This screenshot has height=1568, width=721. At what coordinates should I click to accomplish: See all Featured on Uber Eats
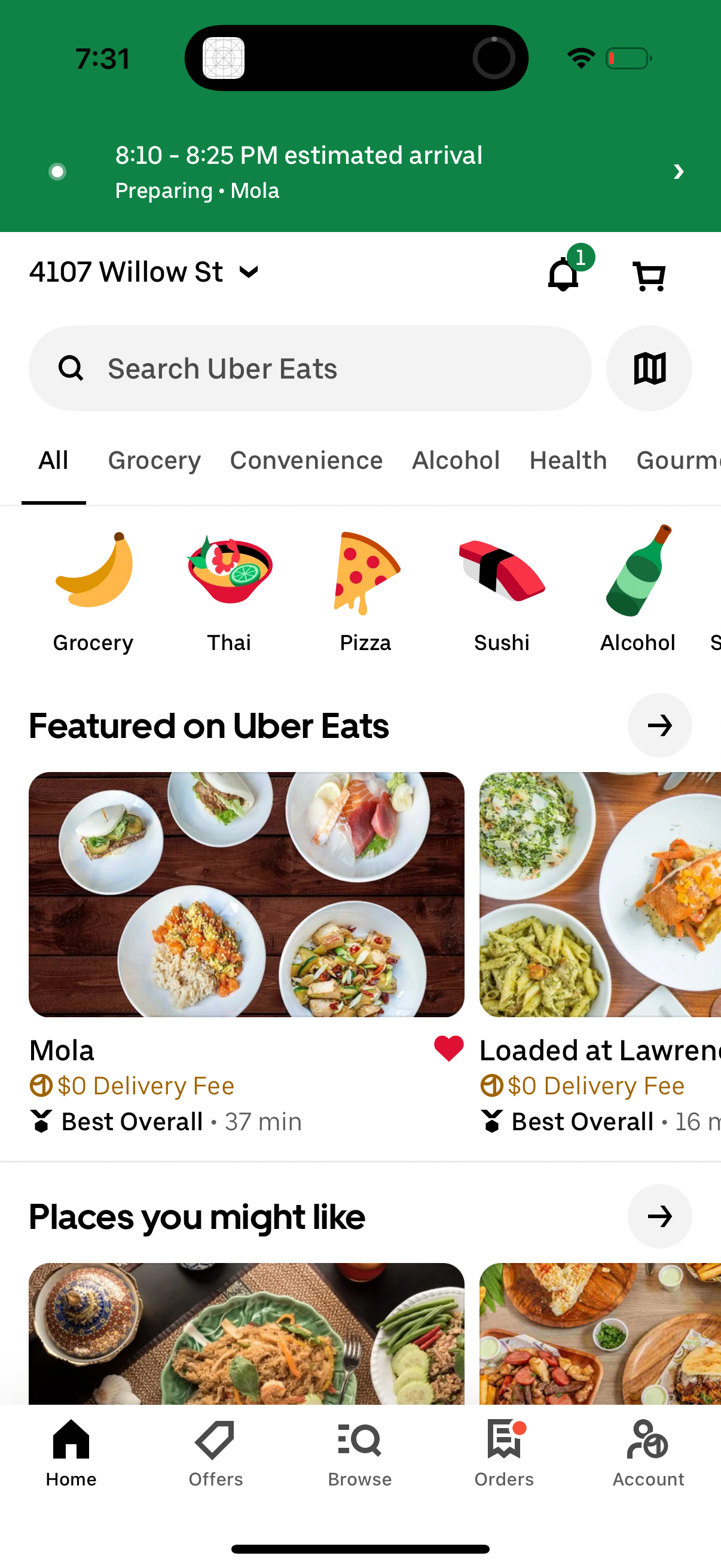(659, 725)
